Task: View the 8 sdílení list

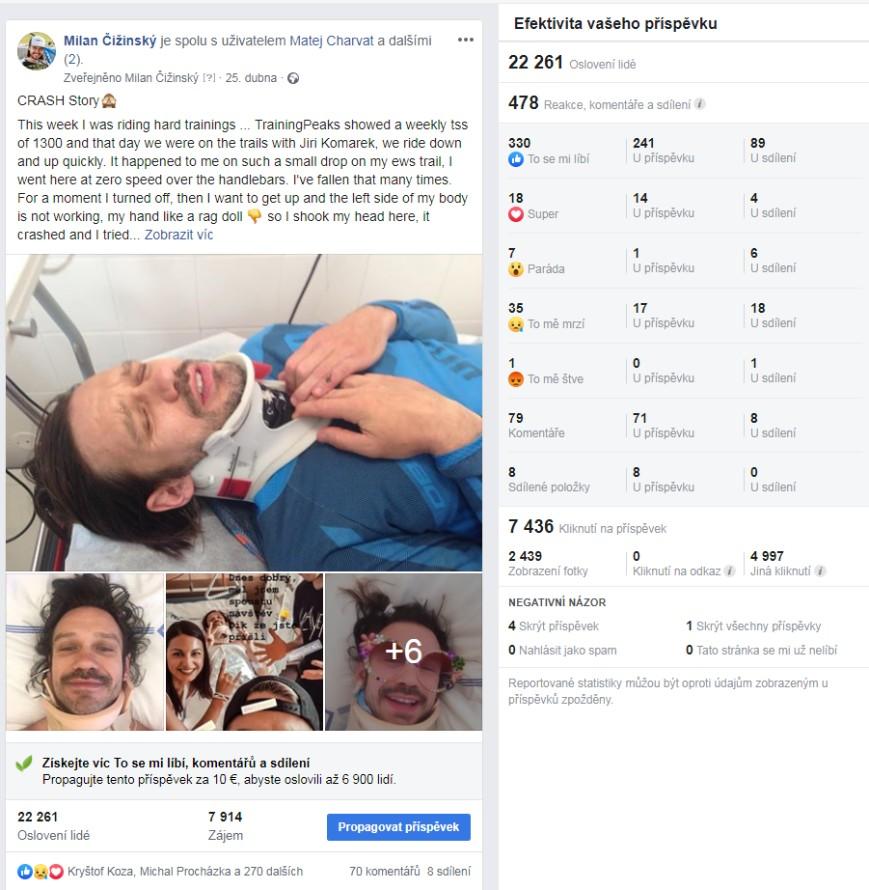Action: click(448, 871)
